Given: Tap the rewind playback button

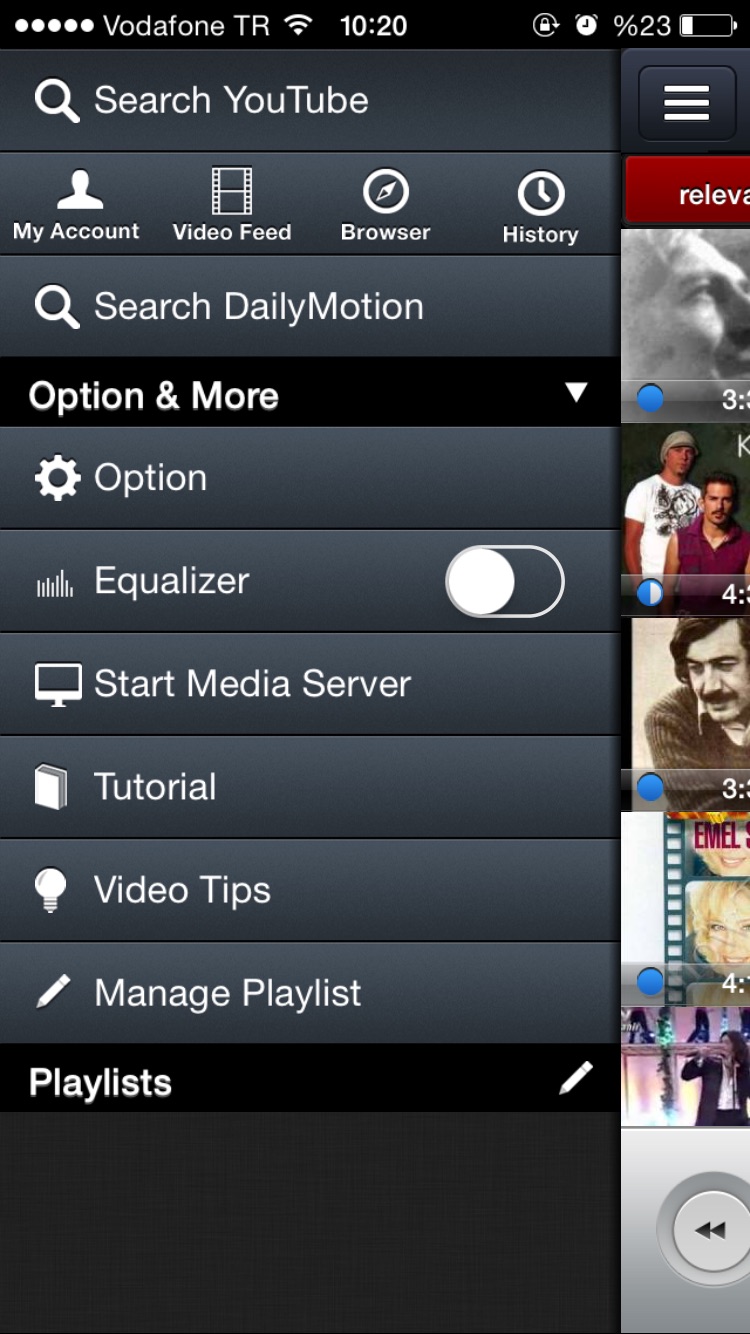Looking at the screenshot, I should pyautogui.click(x=710, y=1230).
